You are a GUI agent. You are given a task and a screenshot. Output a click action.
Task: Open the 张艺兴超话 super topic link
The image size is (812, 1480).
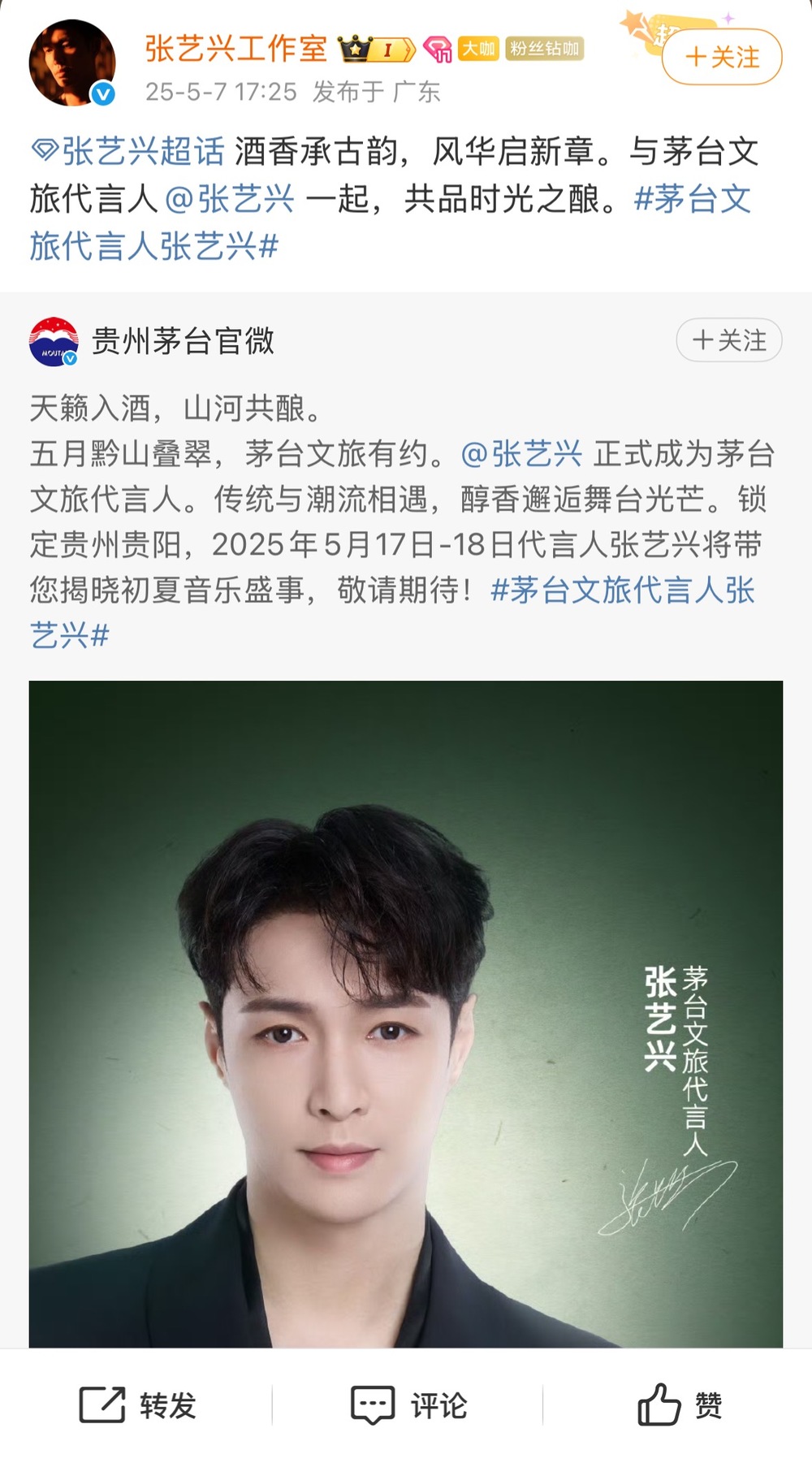128,152
